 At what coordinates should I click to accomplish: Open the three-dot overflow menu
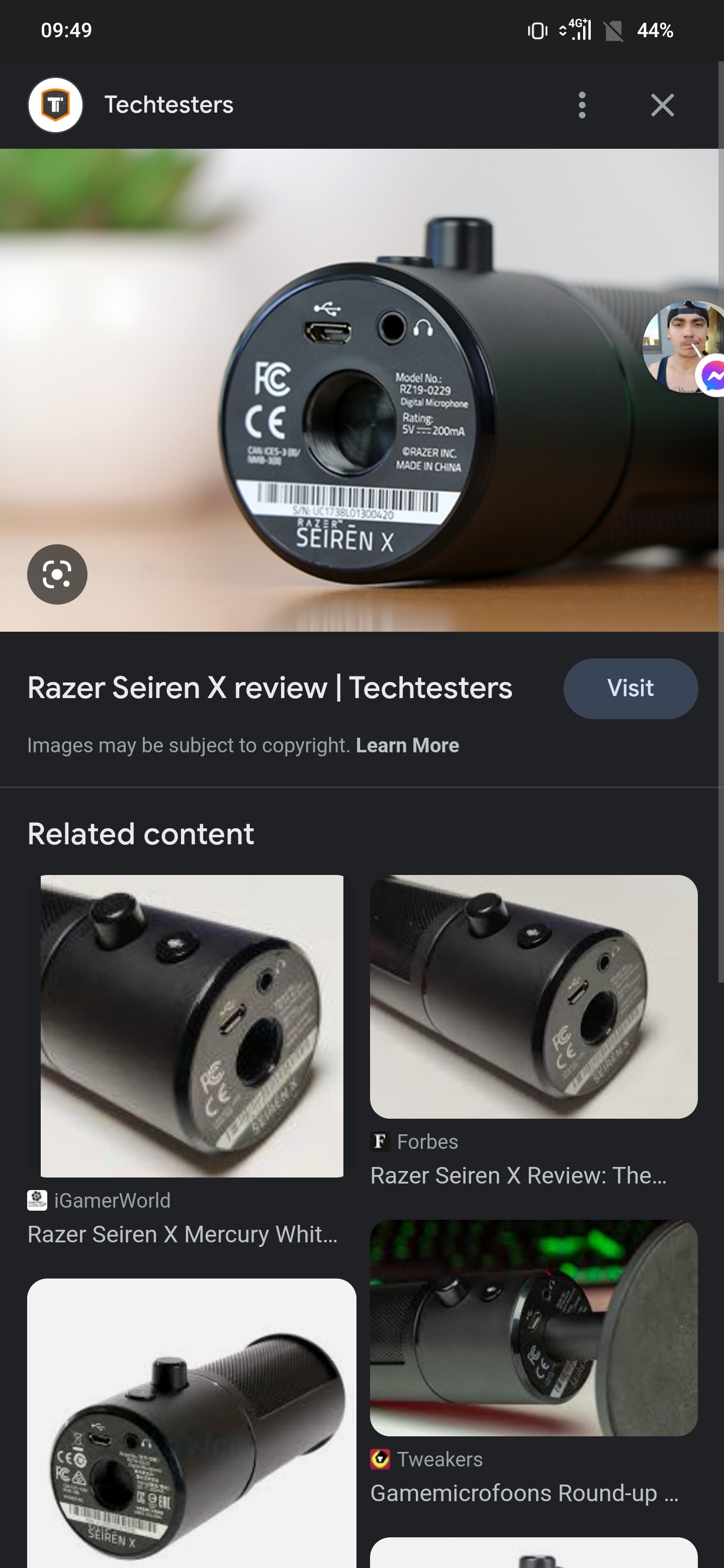[582, 106]
